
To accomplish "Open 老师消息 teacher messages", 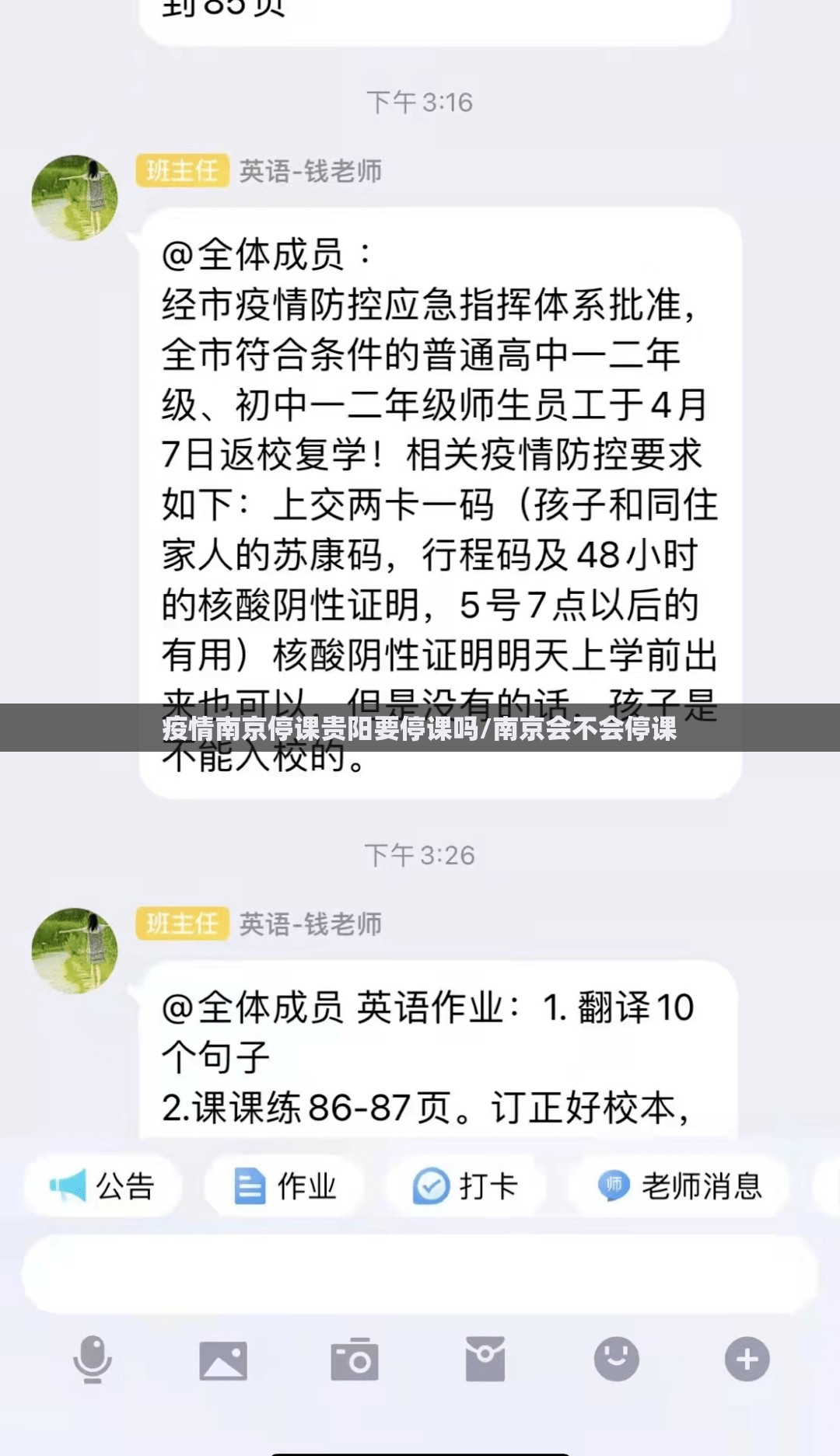I will pos(680,1186).
